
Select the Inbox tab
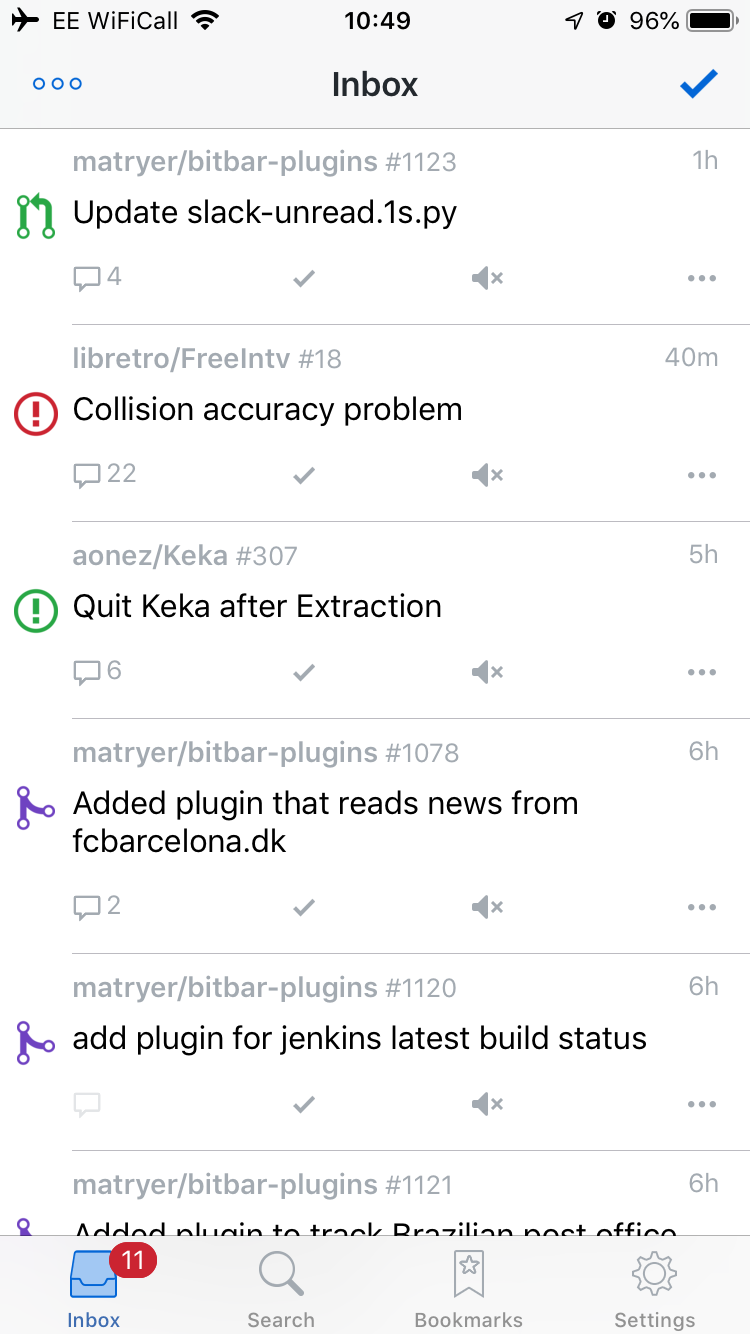[x=94, y=1290]
